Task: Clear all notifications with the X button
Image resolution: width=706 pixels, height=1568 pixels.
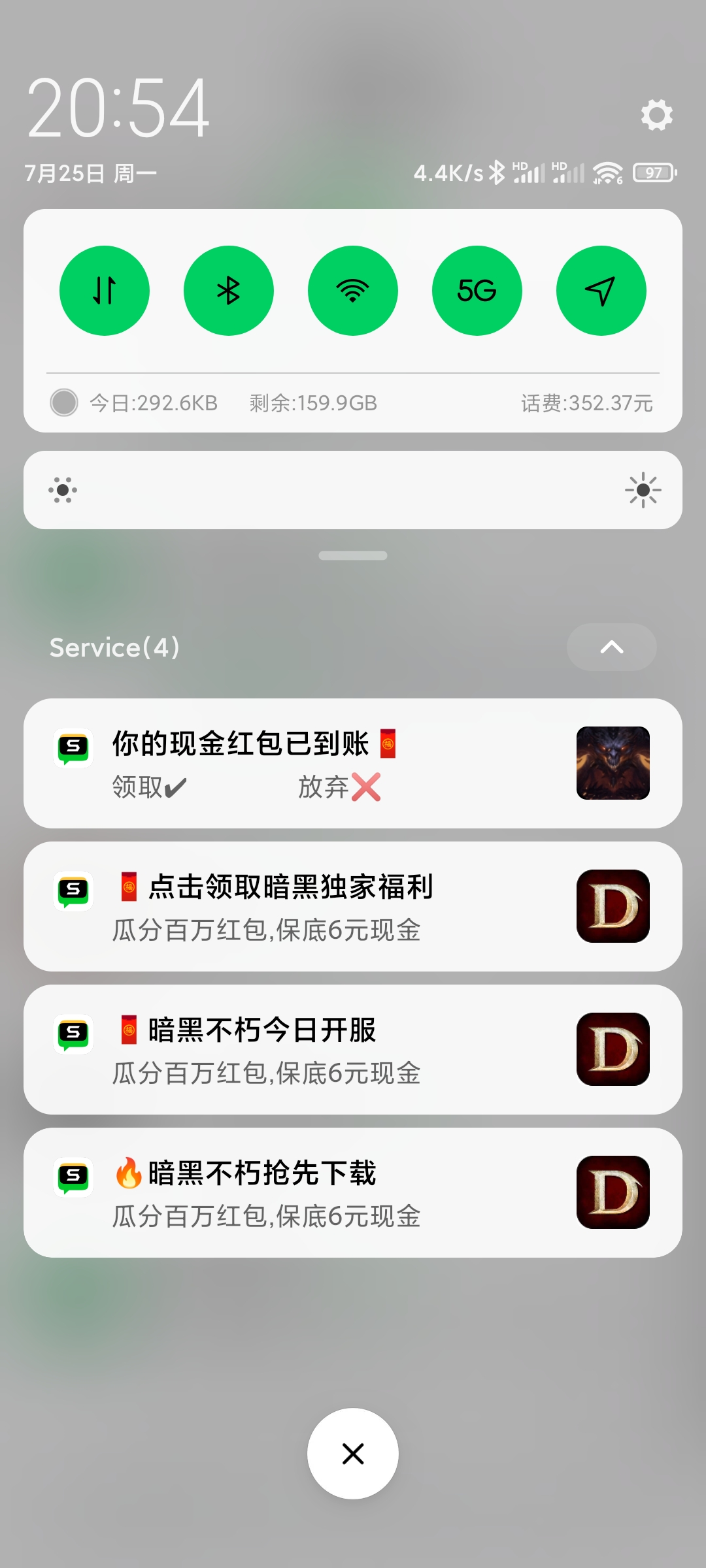Action: [x=353, y=1454]
